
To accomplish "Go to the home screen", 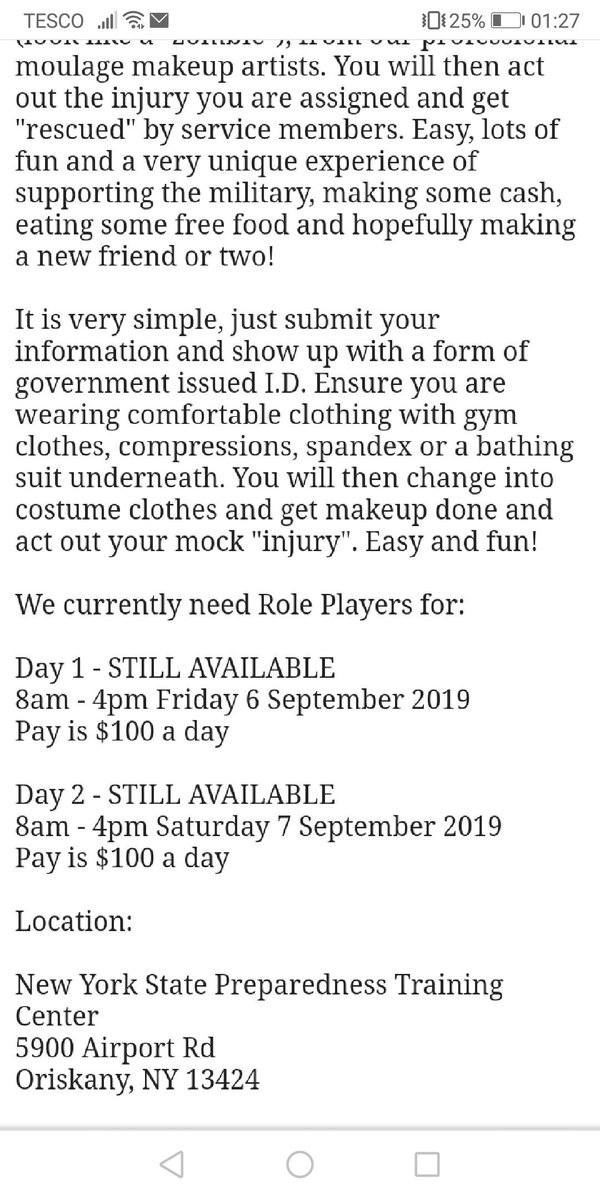I will click(x=300, y=1163).
